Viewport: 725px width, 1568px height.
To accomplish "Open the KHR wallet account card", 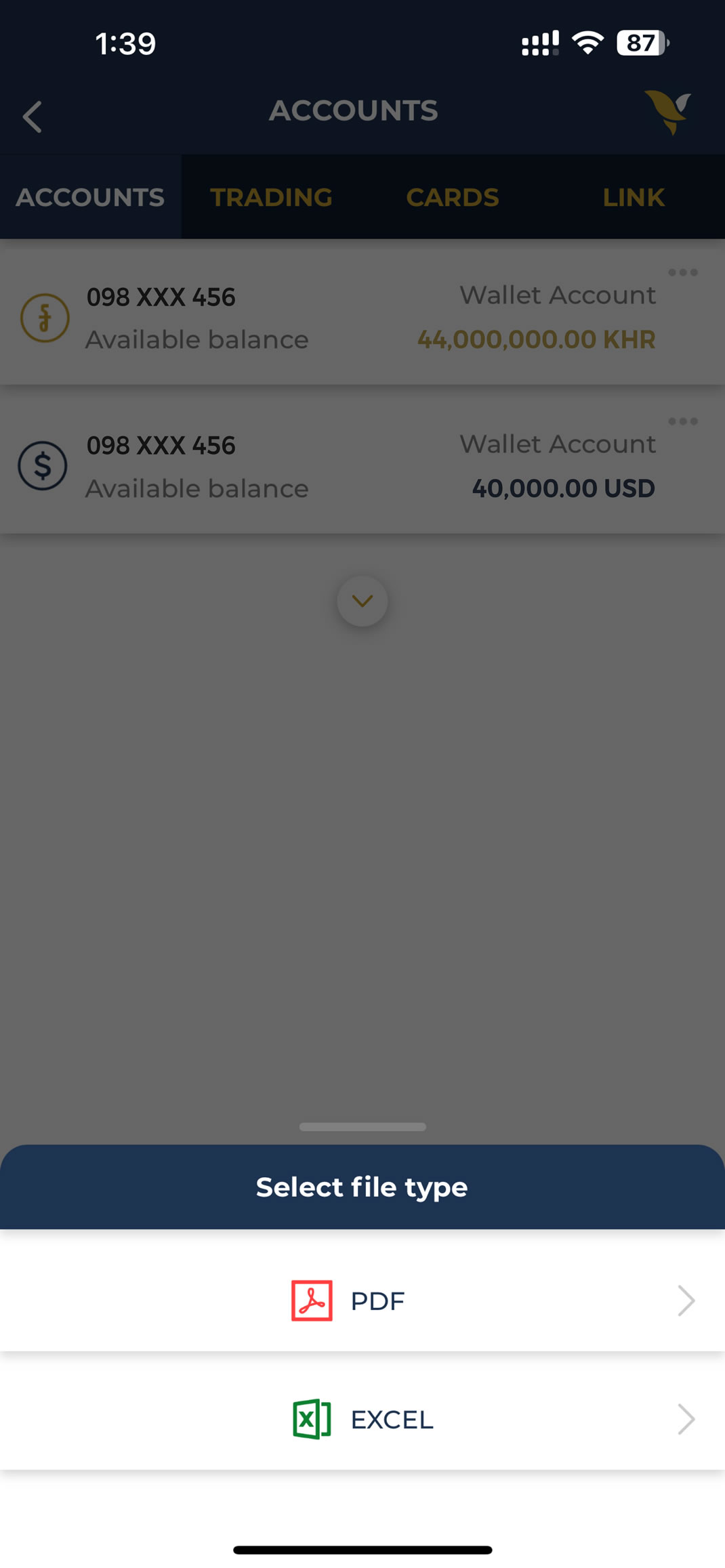I will [339, 318].
